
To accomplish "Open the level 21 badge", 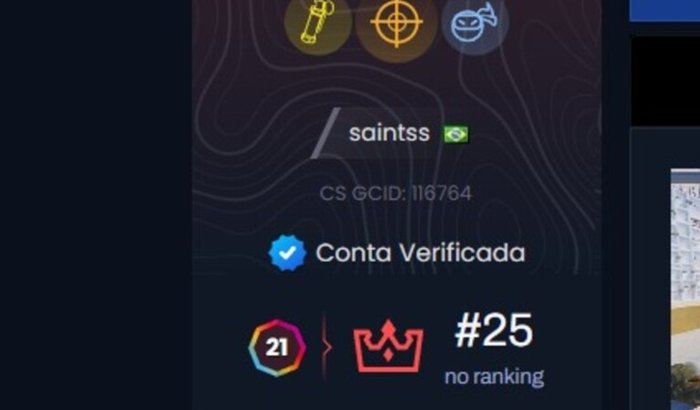I will (276, 348).
